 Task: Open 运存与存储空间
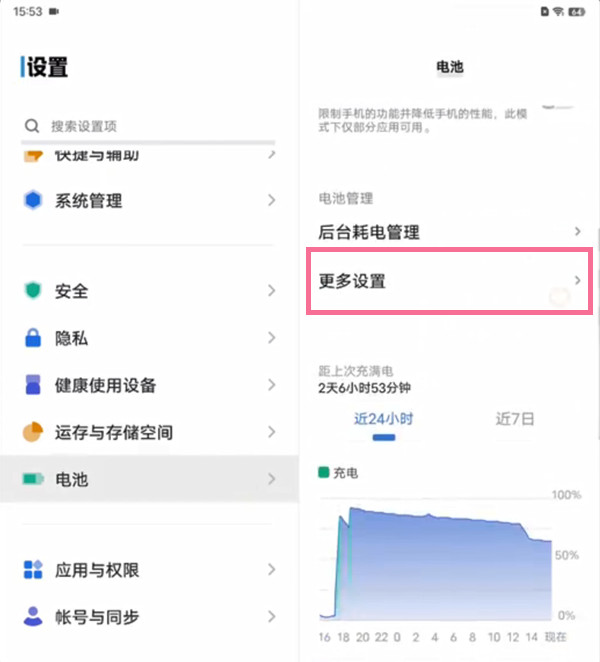click(150, 432)
